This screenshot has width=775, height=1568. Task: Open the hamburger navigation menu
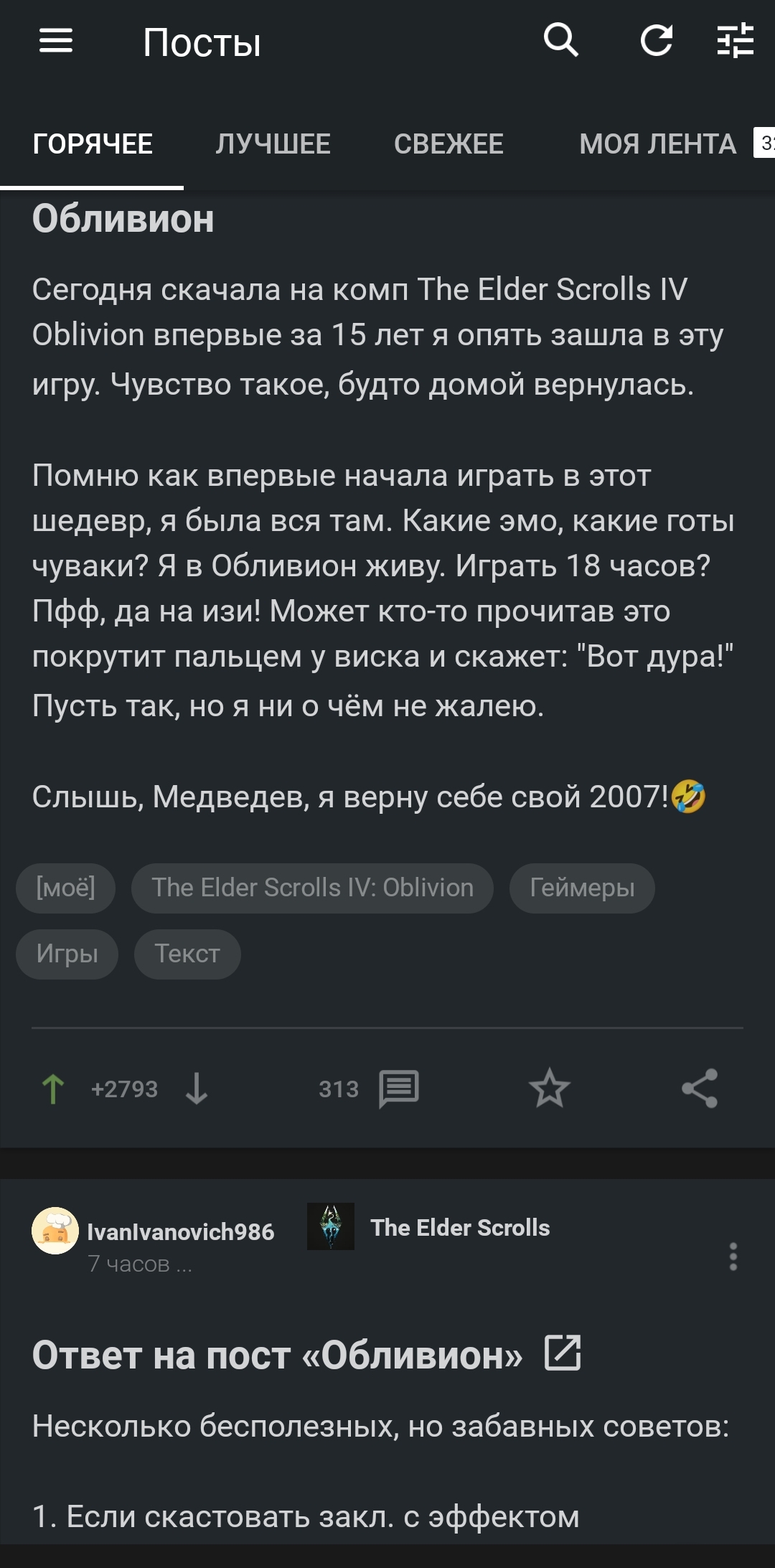coord(56,41)
